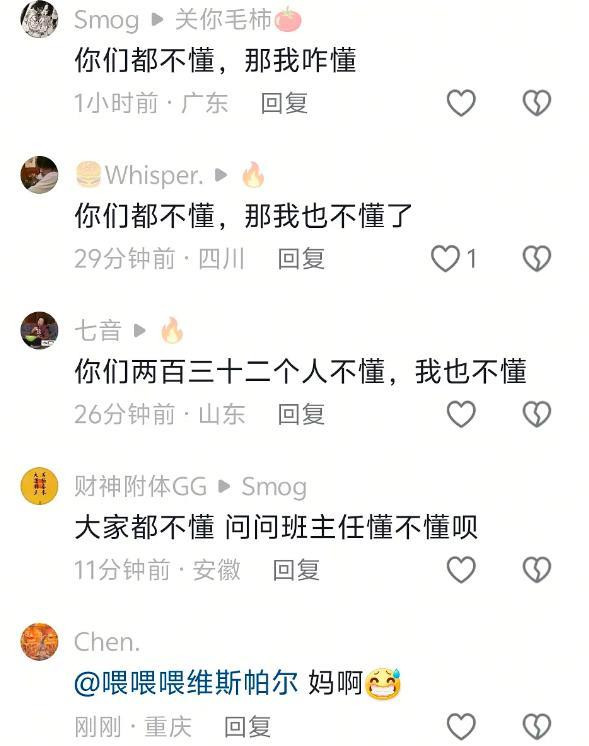589x746 pixels.
Task: Reply to Smog's comment
Action: pyautogui.click(x=284, y=103)
